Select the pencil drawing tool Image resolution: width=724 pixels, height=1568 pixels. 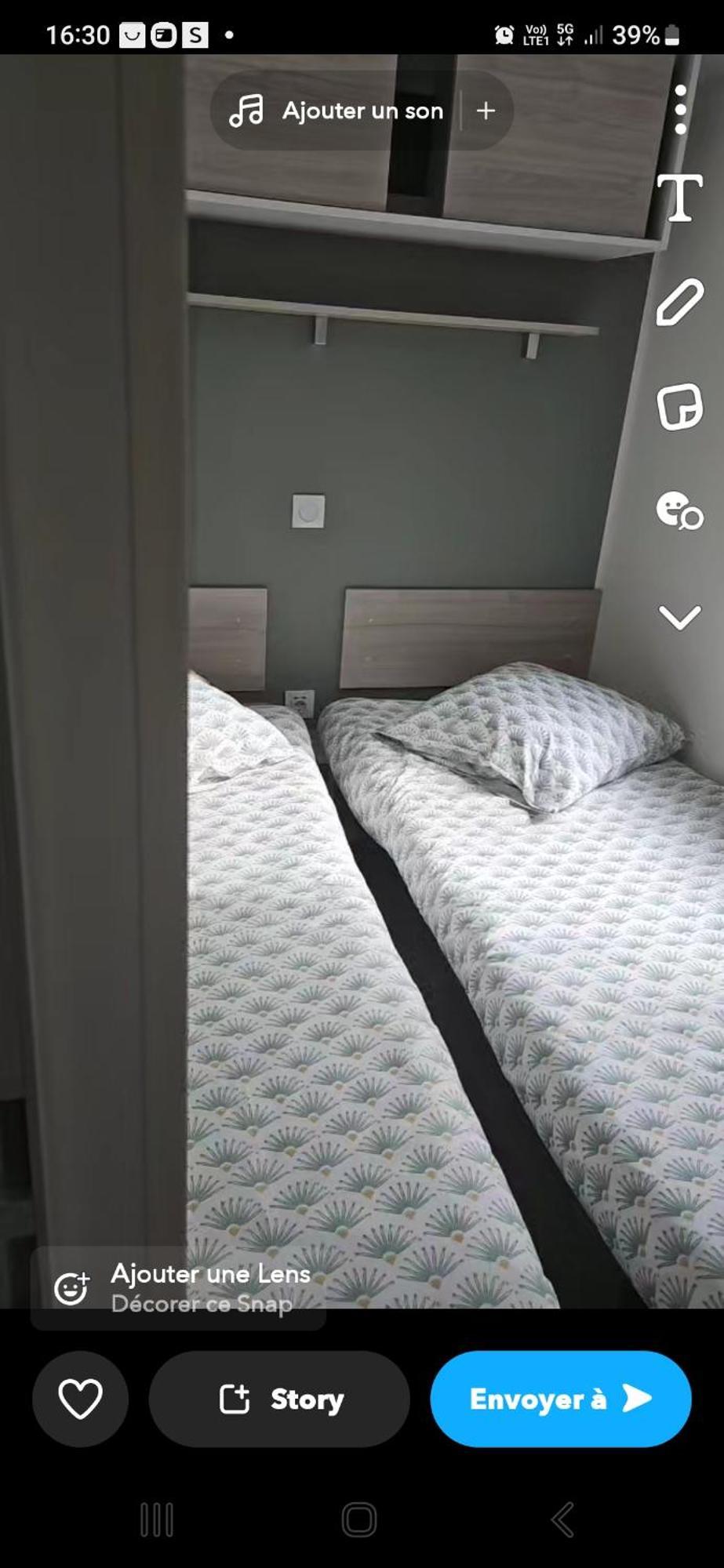point(679,302)
